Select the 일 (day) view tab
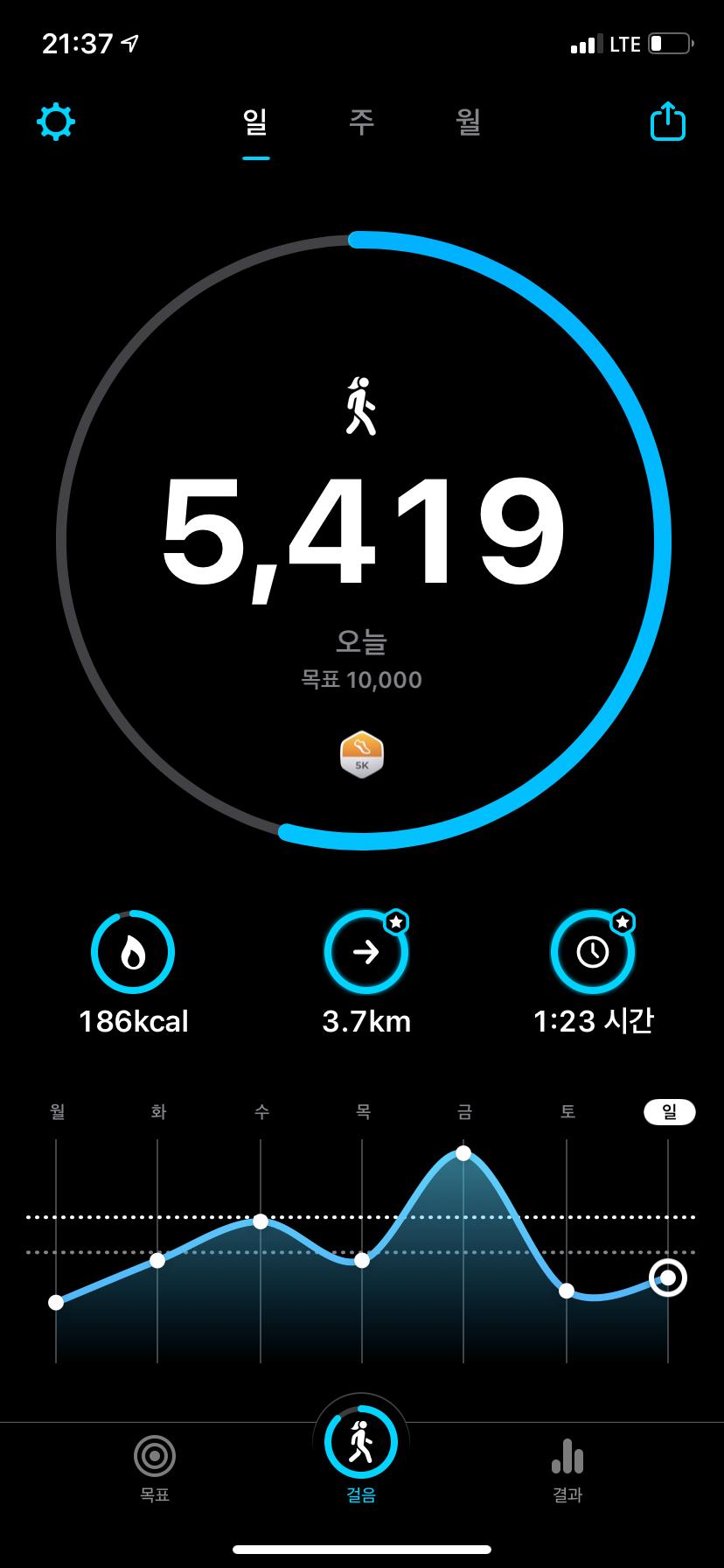This screenshot has width=724, height=1568. point(255,122)
